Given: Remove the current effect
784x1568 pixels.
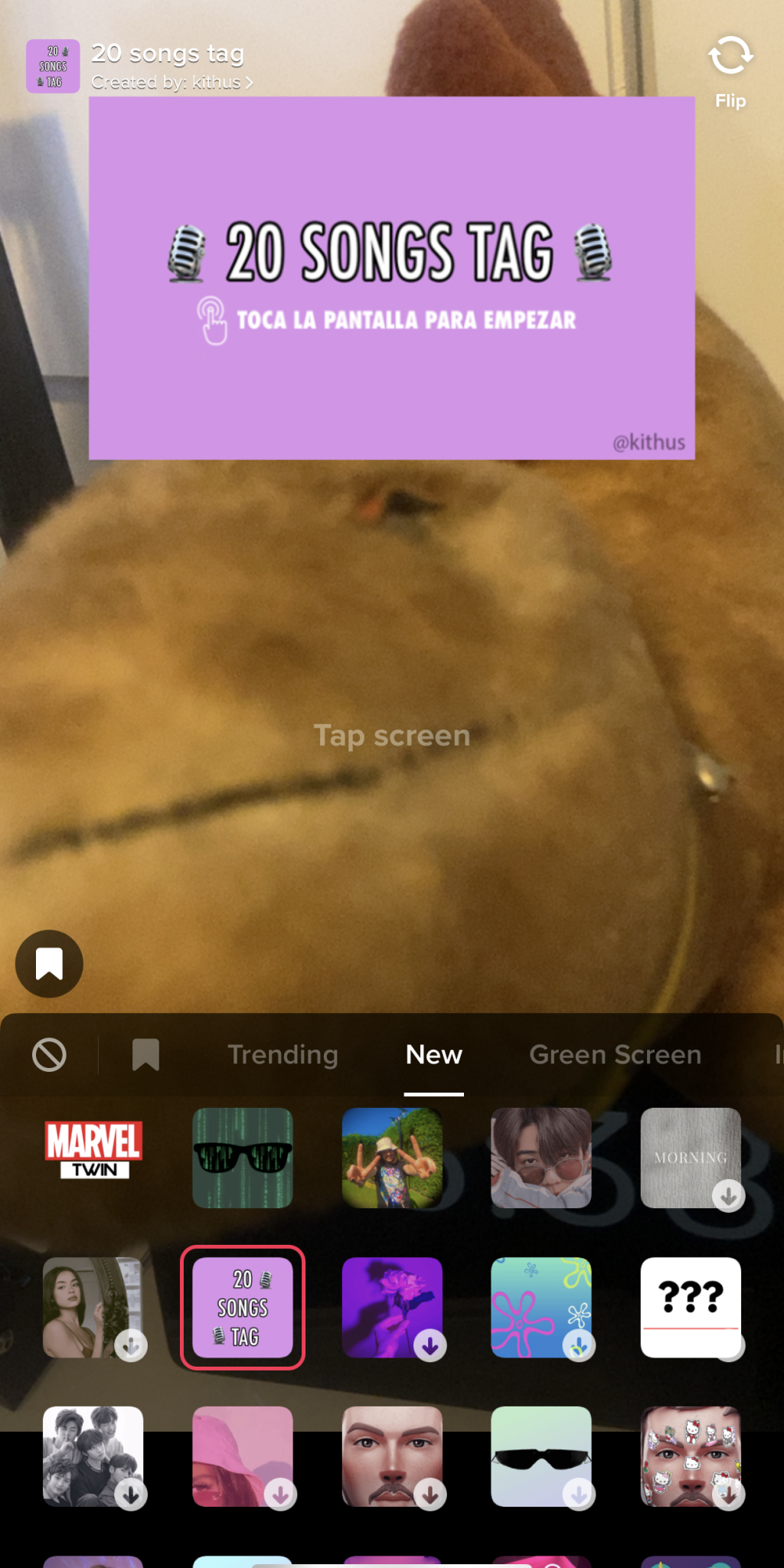Looking at the screenshot, I should pos(49,1055).
